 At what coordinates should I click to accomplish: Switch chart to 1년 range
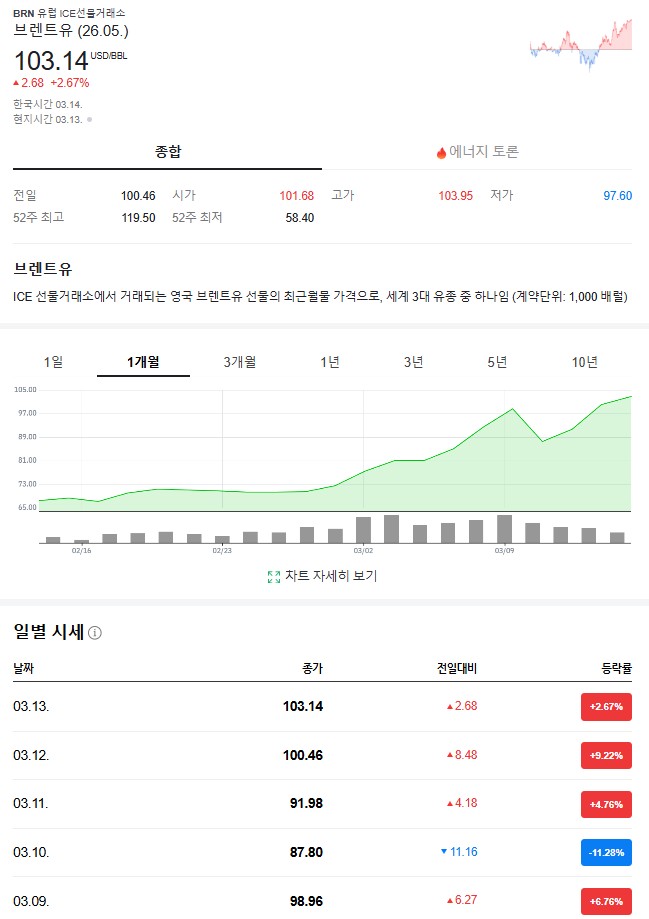click(330, 362)
